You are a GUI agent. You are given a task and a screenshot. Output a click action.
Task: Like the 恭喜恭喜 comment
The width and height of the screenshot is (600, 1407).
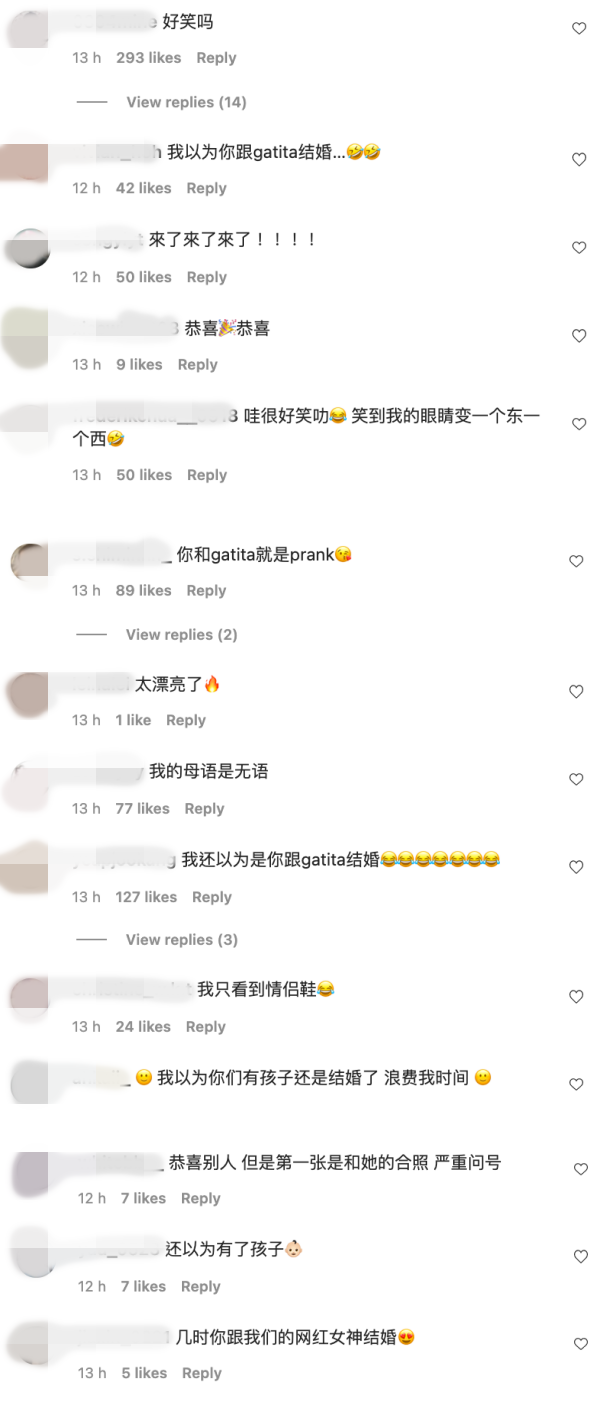[x=579, y=336]
